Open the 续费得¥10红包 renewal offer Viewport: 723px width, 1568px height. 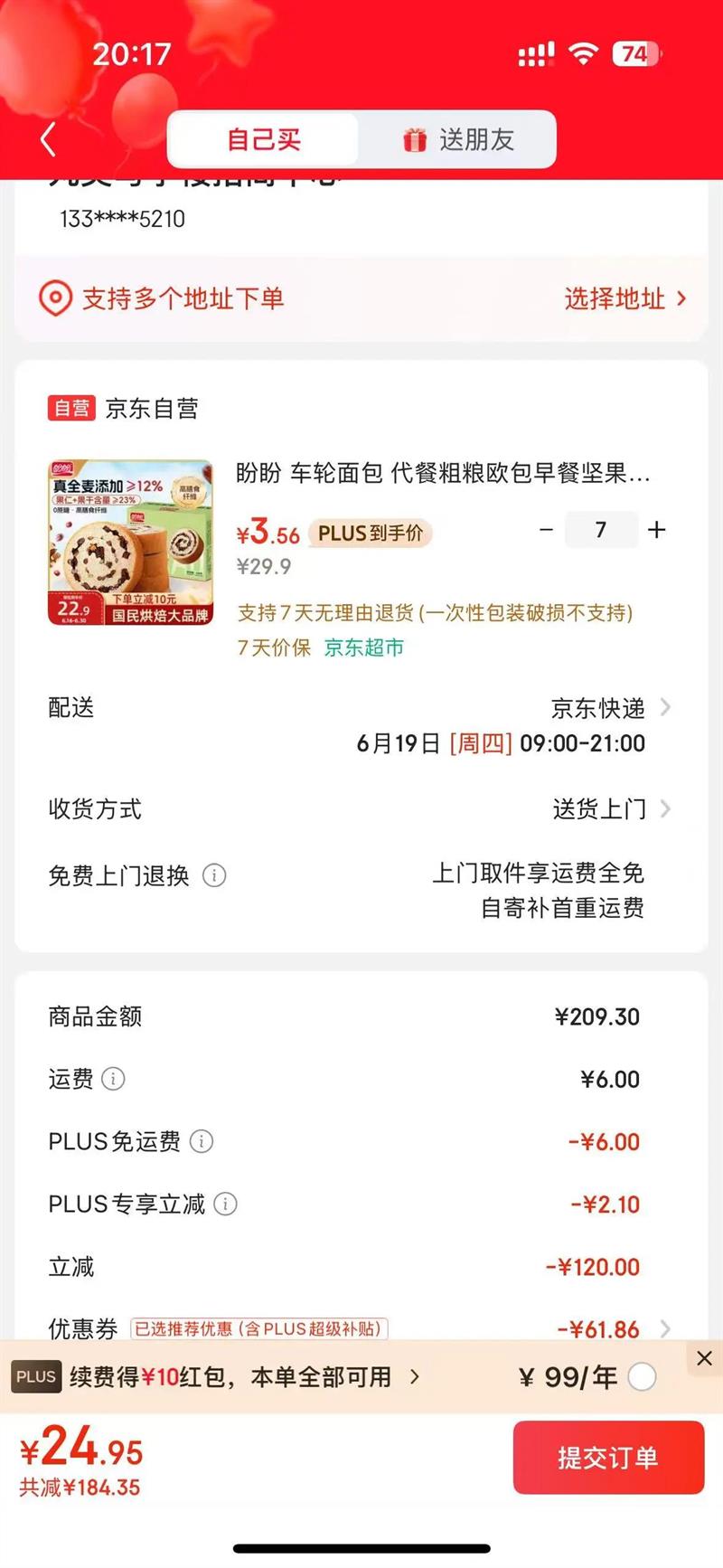pos(244,1377)
